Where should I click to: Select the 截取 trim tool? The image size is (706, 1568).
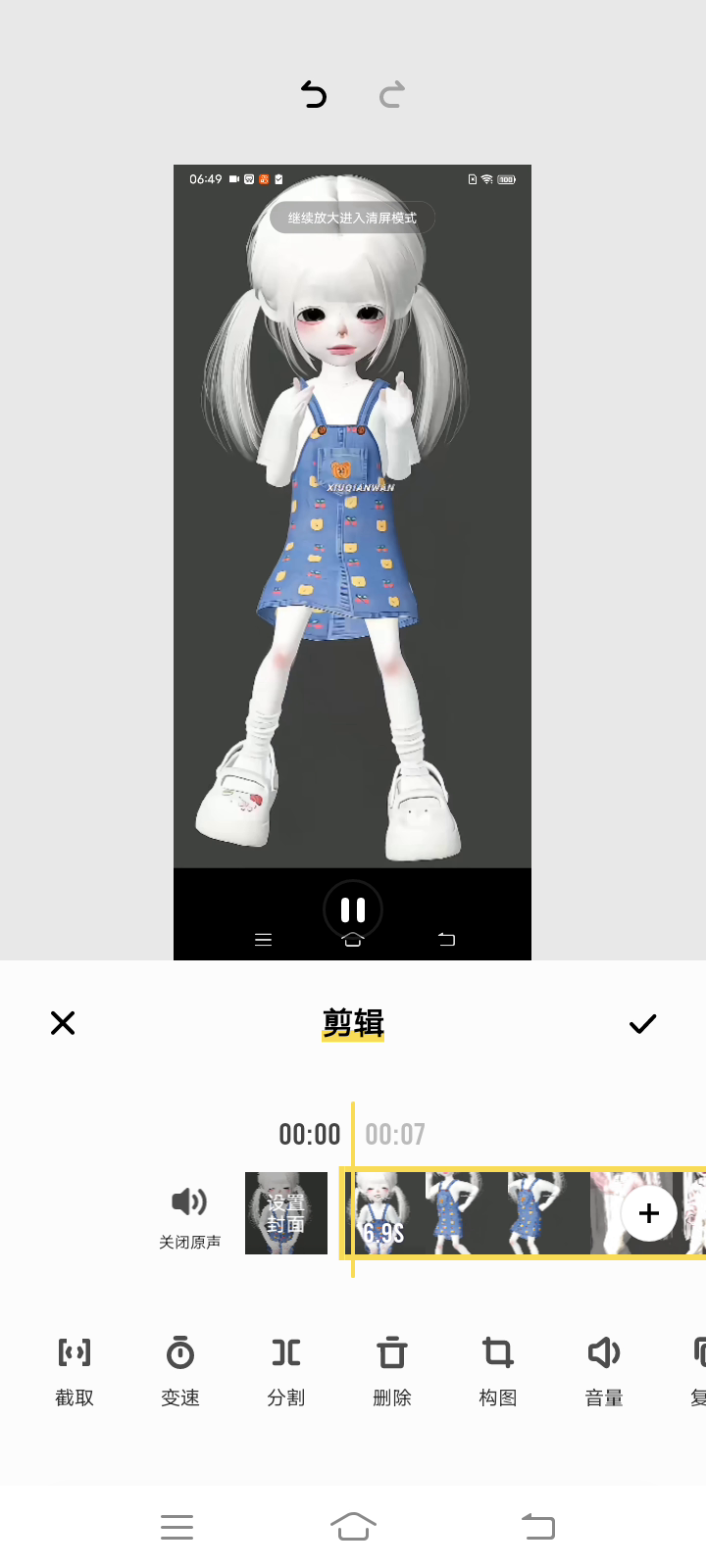click(x=75, y=1370)
